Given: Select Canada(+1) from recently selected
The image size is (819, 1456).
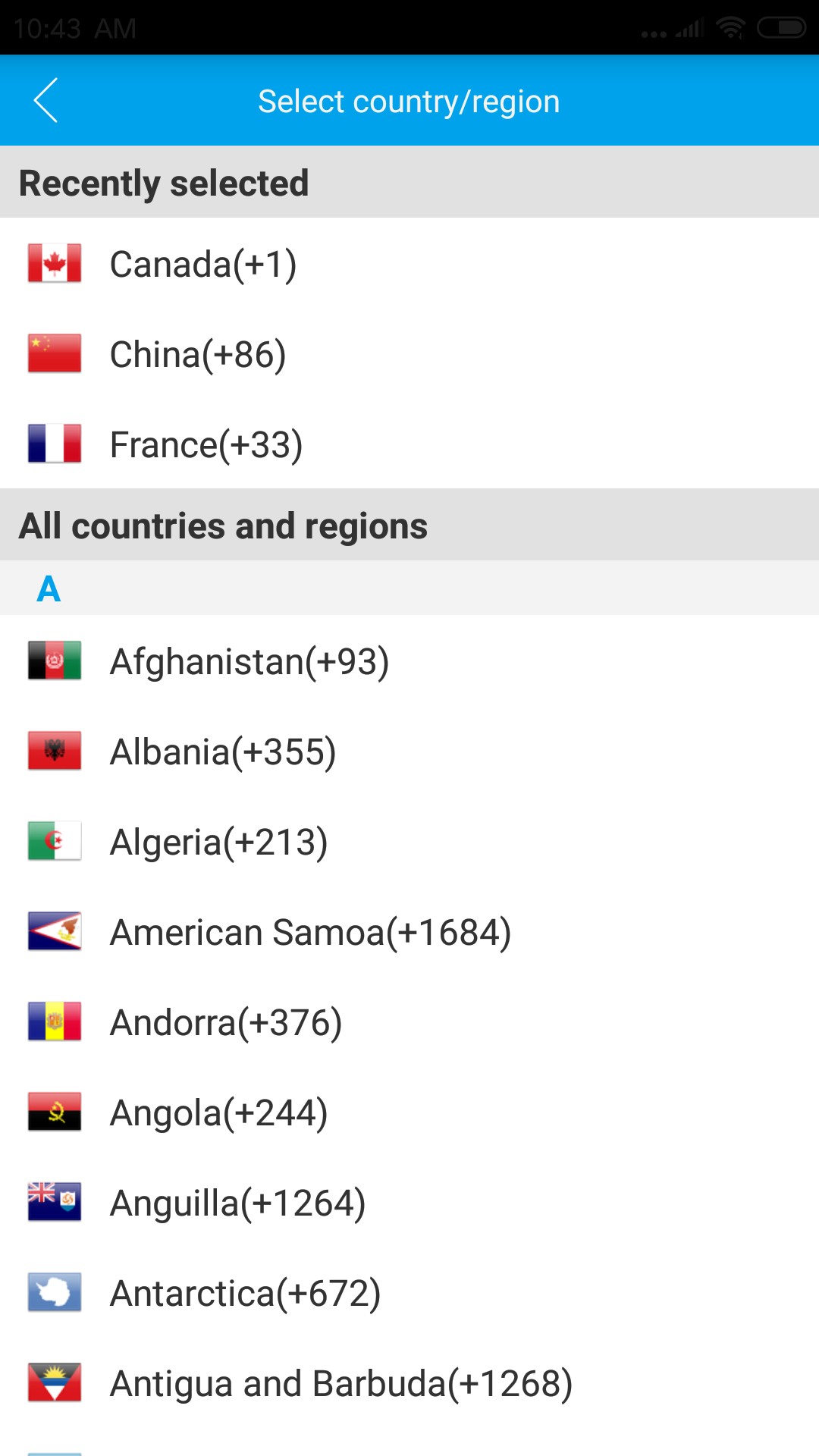Looking at the screenshot, I should click(x=203, y=264).
